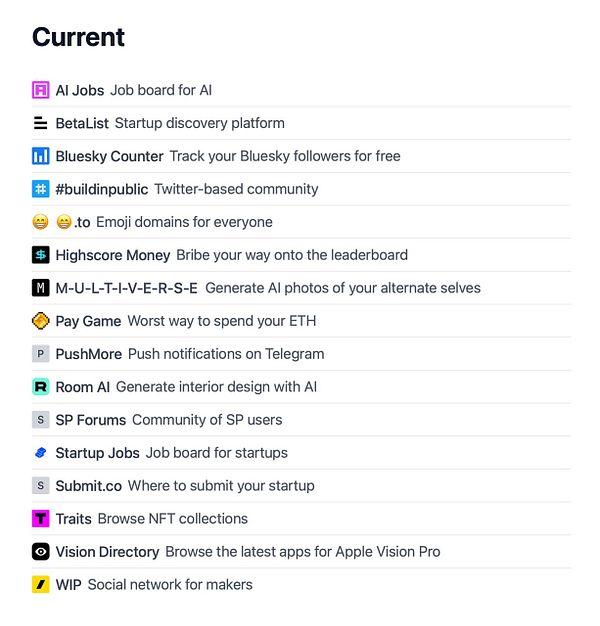Open Room AI interior design

(x=82, y=387)
